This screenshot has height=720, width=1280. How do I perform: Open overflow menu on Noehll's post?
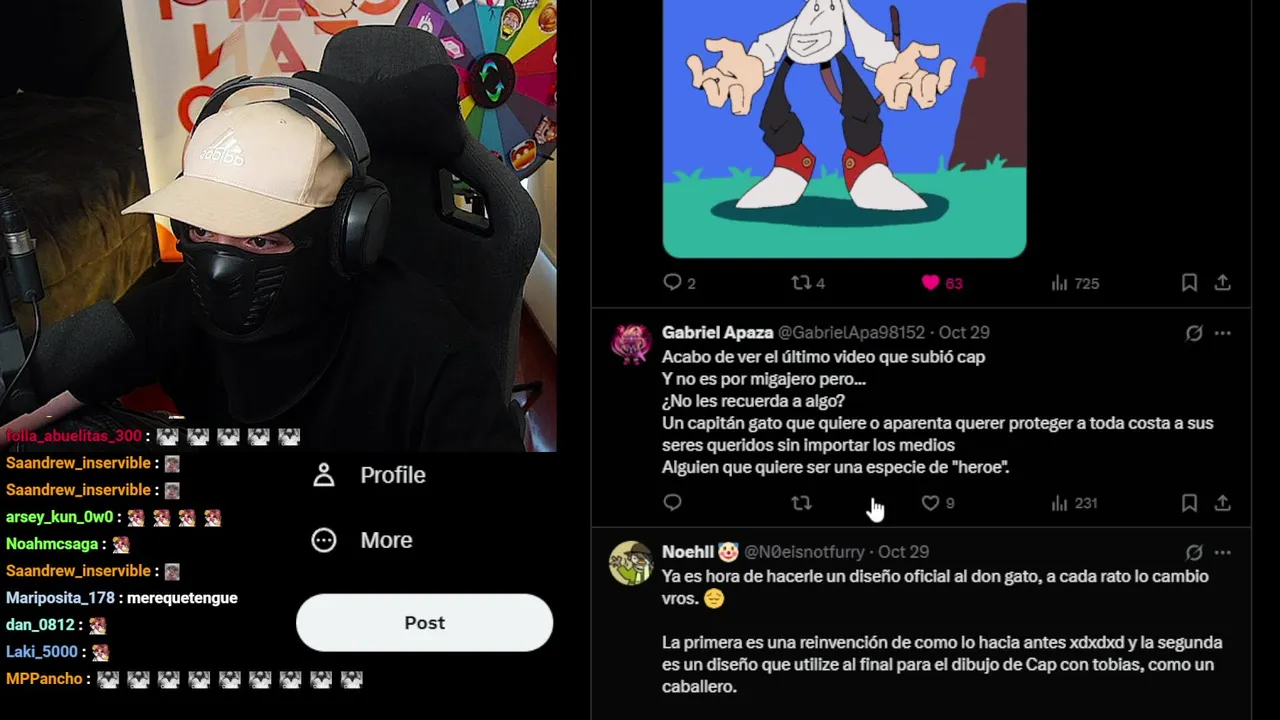(x=1222, y=552)
